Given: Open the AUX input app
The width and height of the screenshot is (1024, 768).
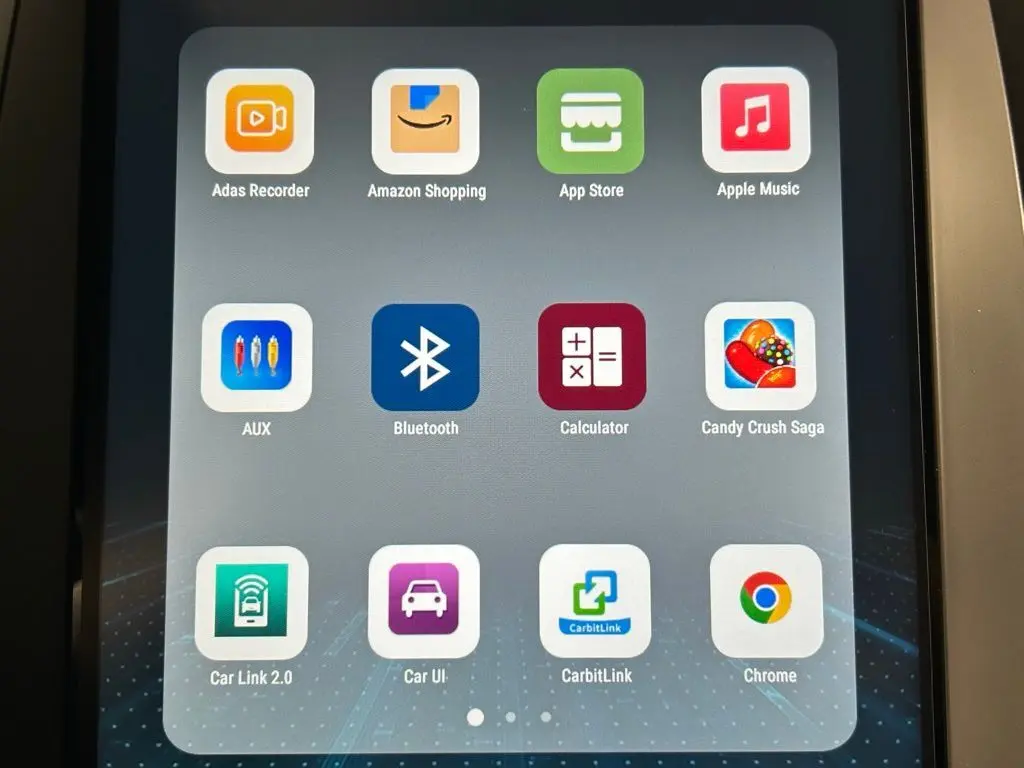Looking at the screenshot, I should [x=256, y=357].
